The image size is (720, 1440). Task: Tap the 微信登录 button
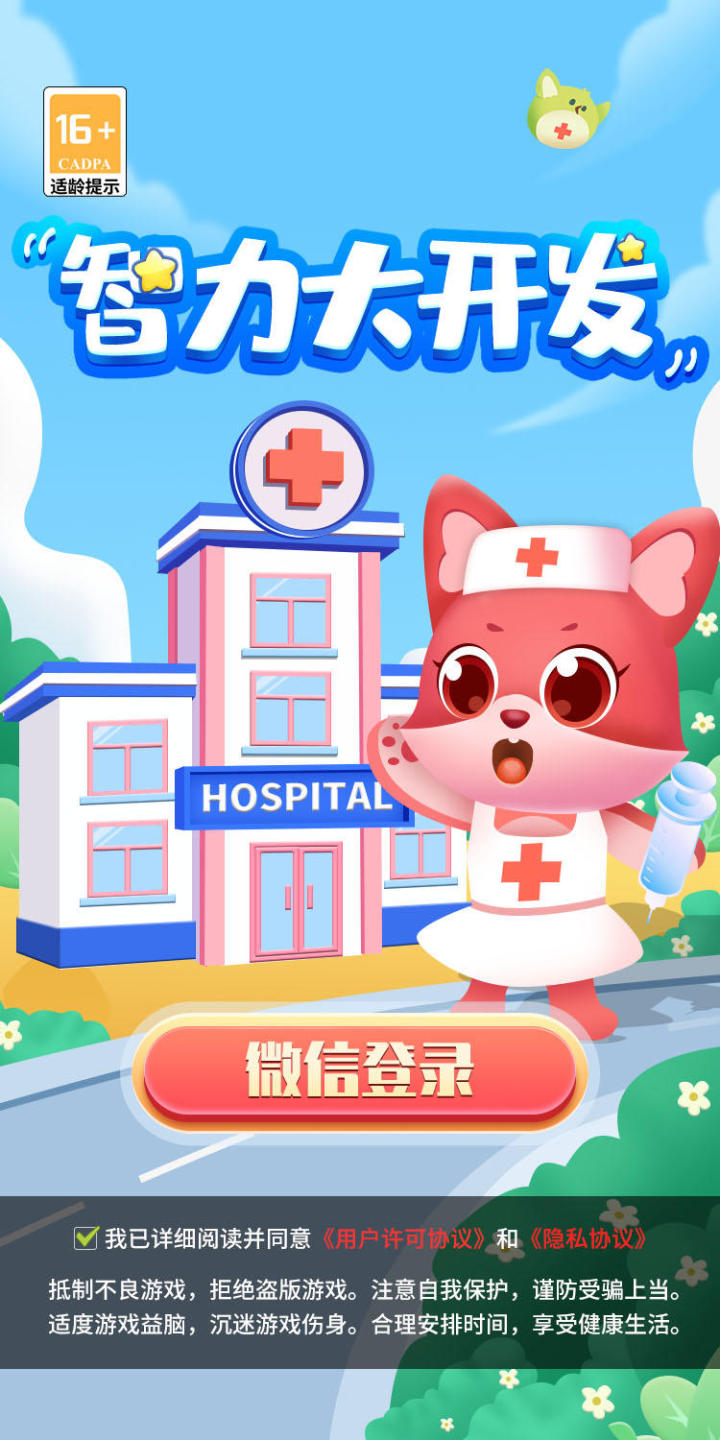coord(360,1071)
